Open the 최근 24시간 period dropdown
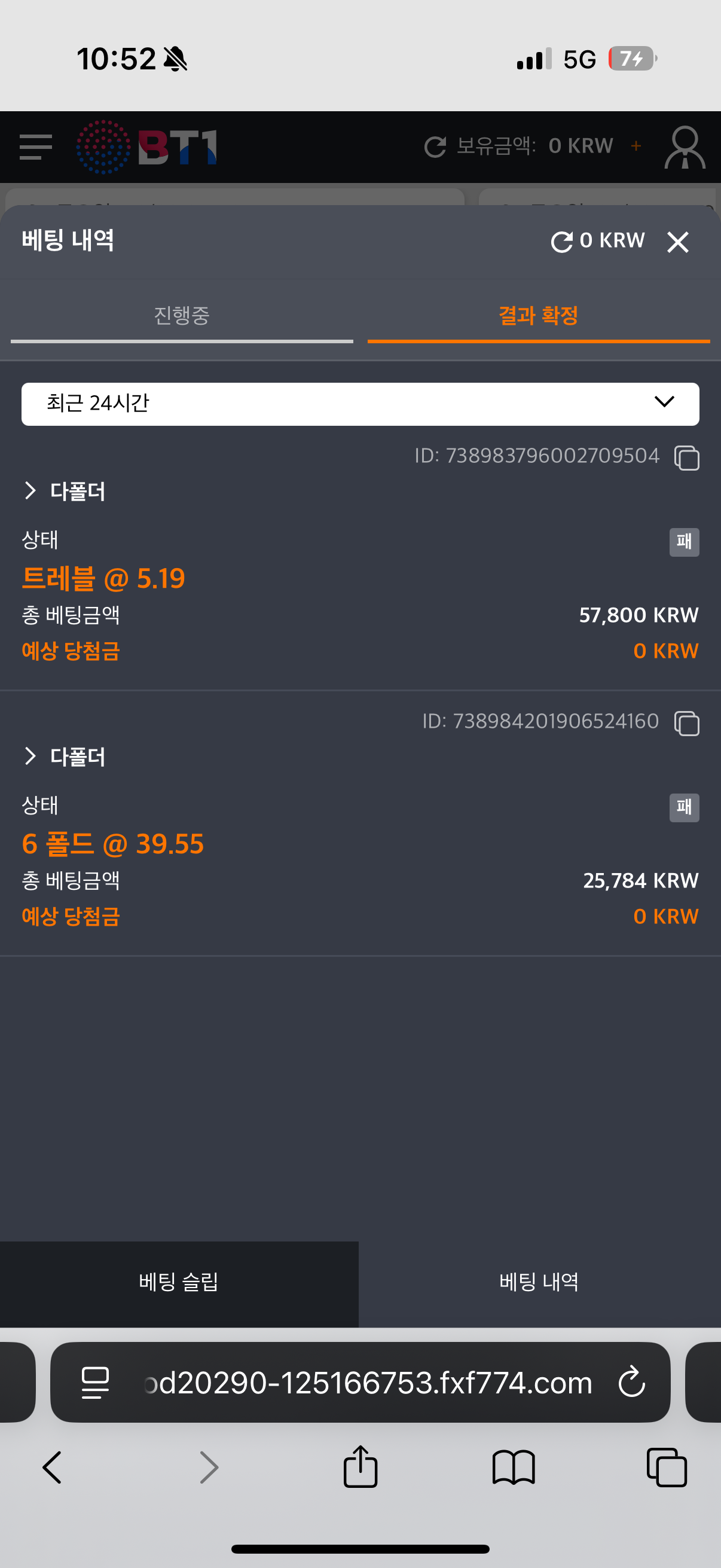 [x=360, y=404]
